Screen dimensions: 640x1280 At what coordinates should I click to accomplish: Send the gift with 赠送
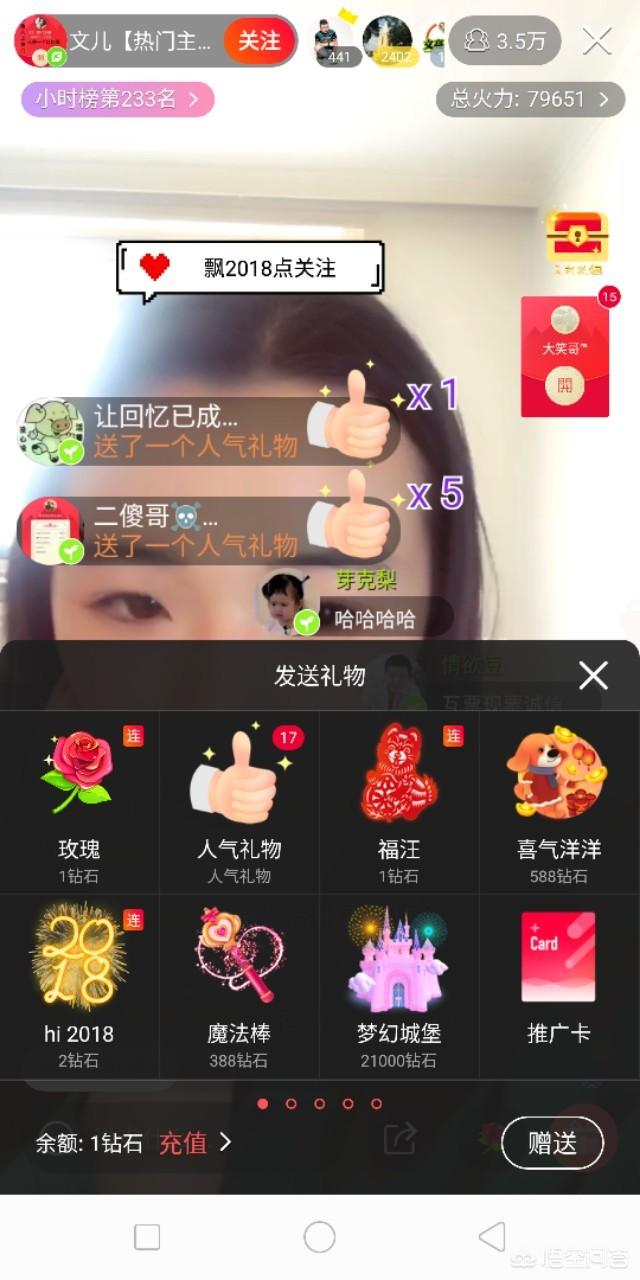552,1143
